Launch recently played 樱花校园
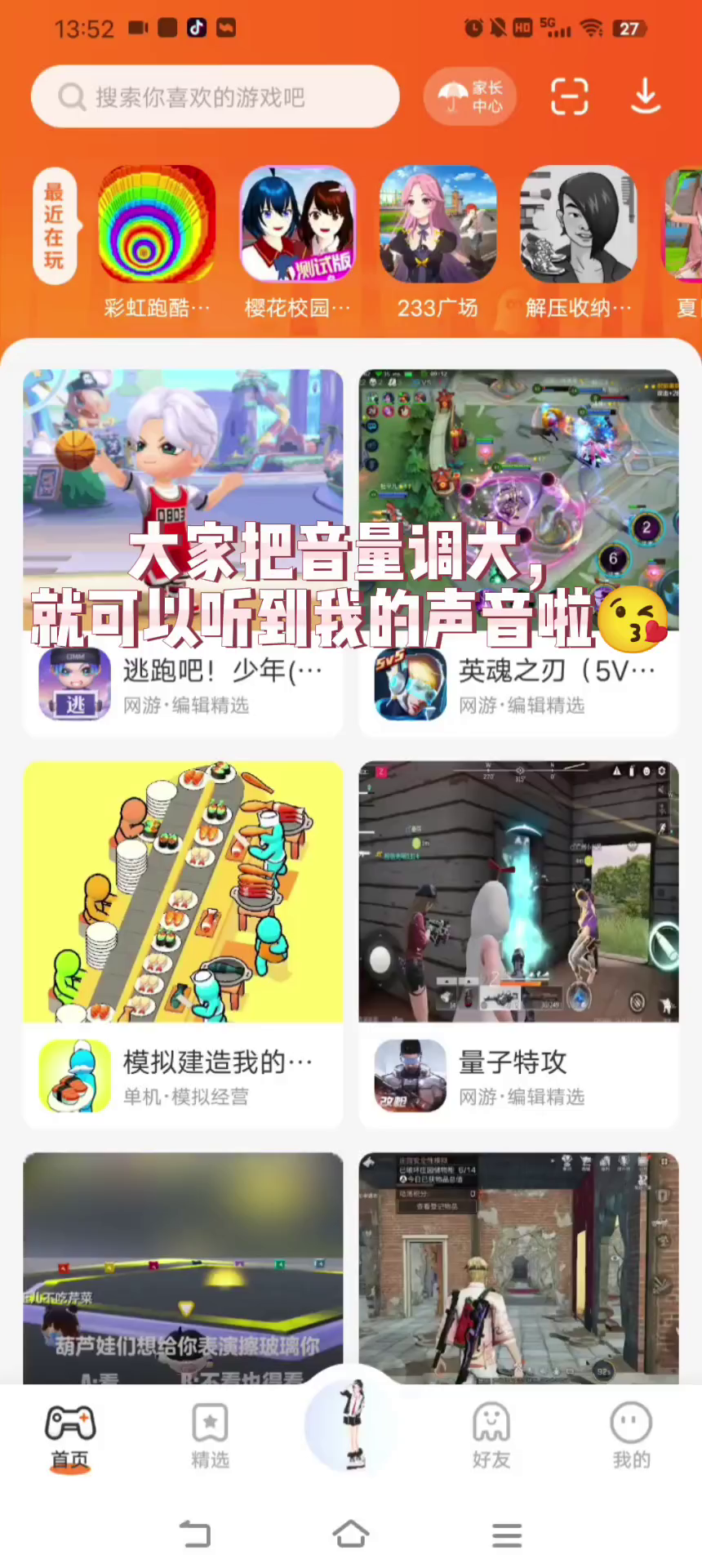The width and height of the screenshot is (702, 1568). tap(297, 225)
